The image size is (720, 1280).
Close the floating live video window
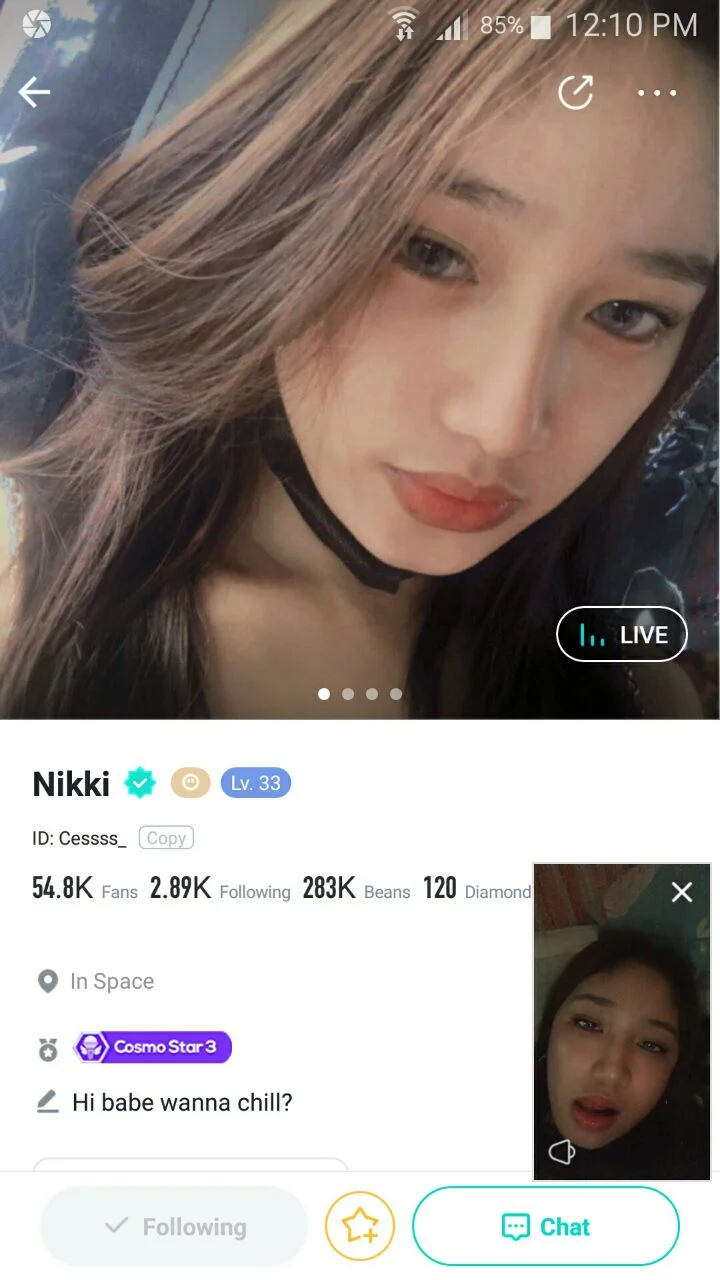682,892
